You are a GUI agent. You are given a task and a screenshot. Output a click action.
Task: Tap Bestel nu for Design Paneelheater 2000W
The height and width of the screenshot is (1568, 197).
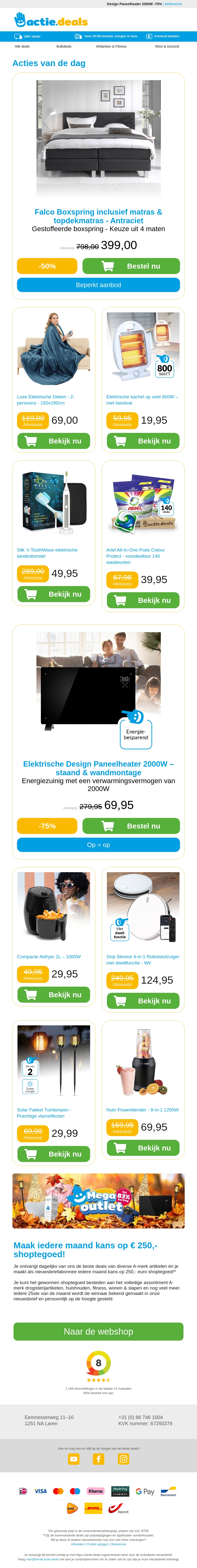tap(131, 826)
